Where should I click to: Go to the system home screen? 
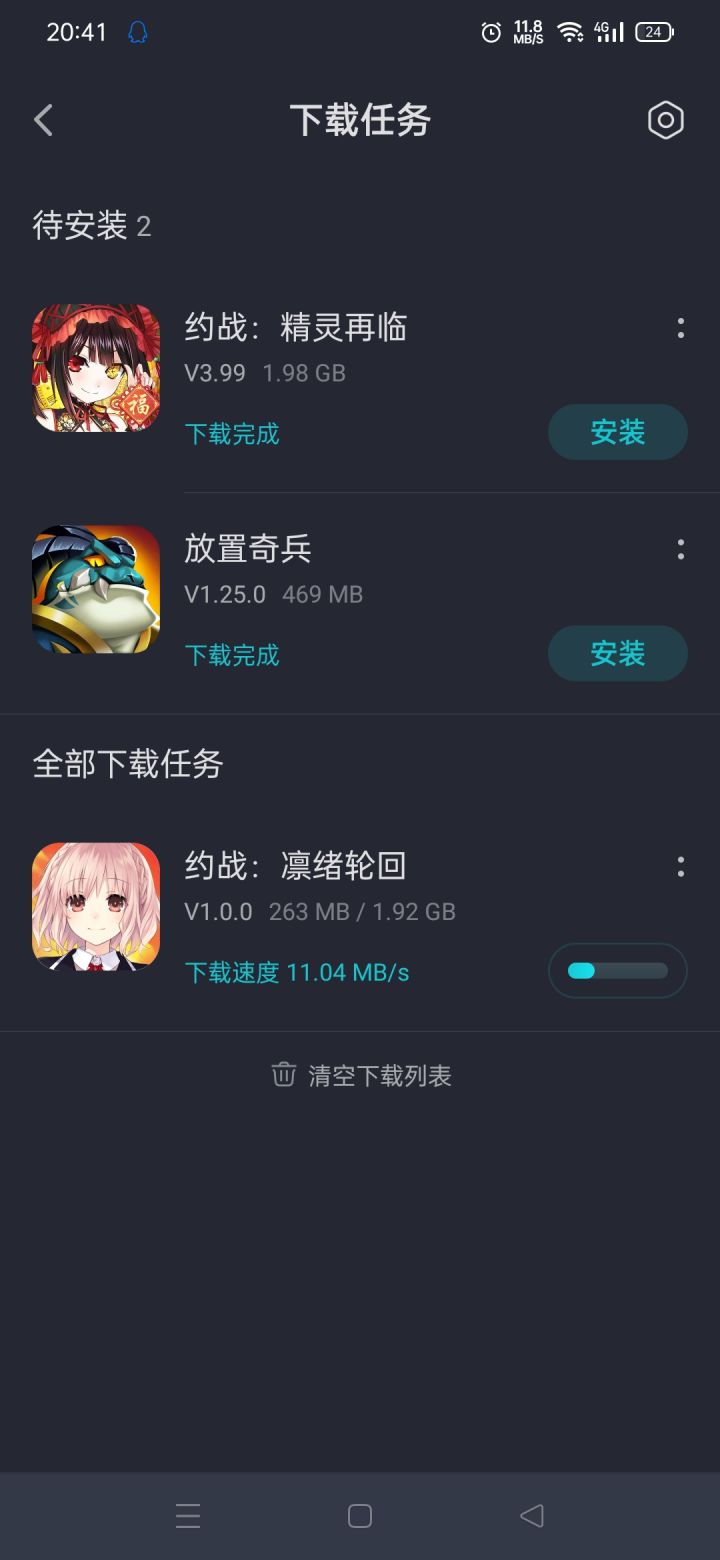360,1516
